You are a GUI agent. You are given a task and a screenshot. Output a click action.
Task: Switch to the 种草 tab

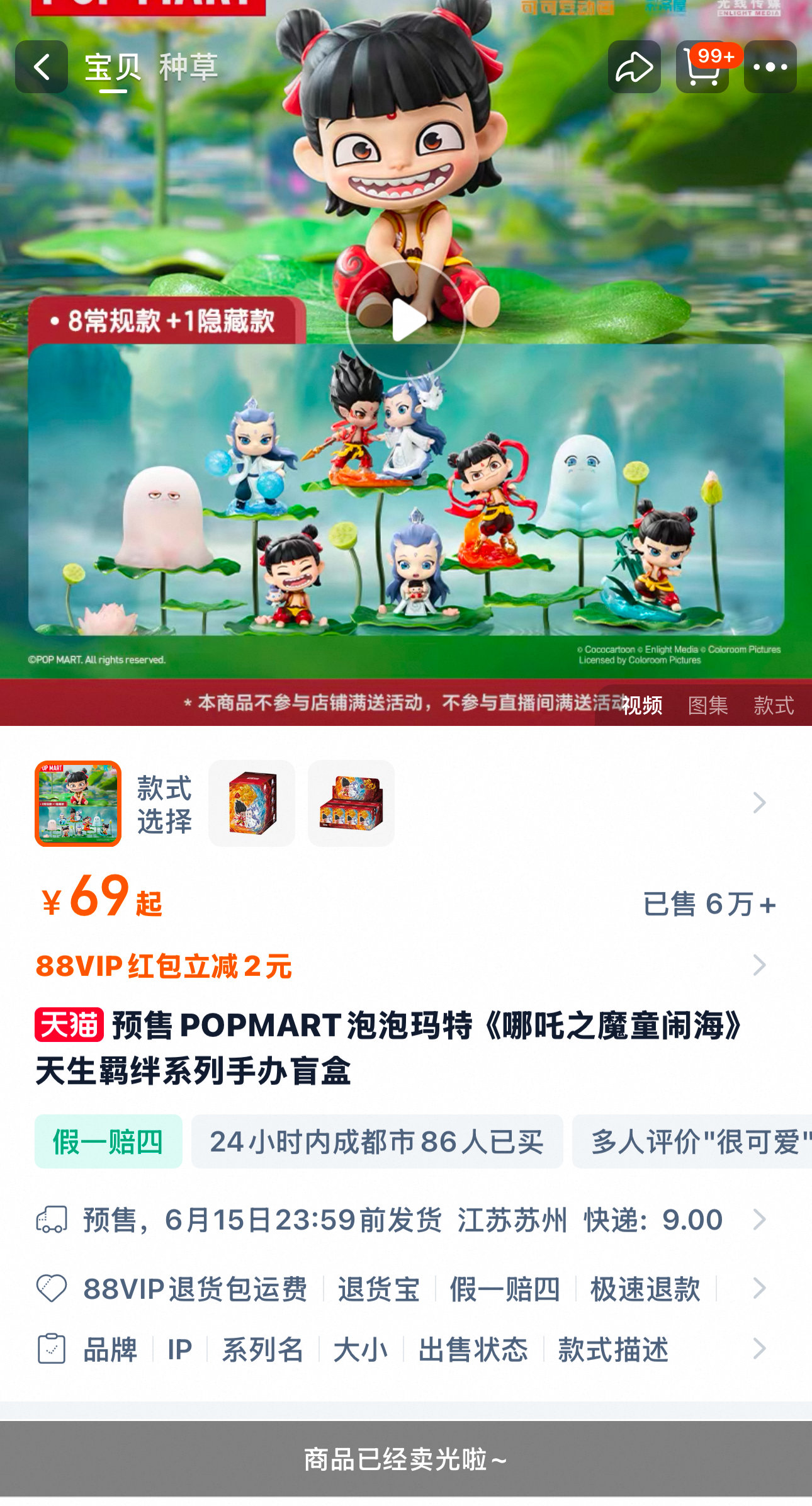click(x=188, y=67)
